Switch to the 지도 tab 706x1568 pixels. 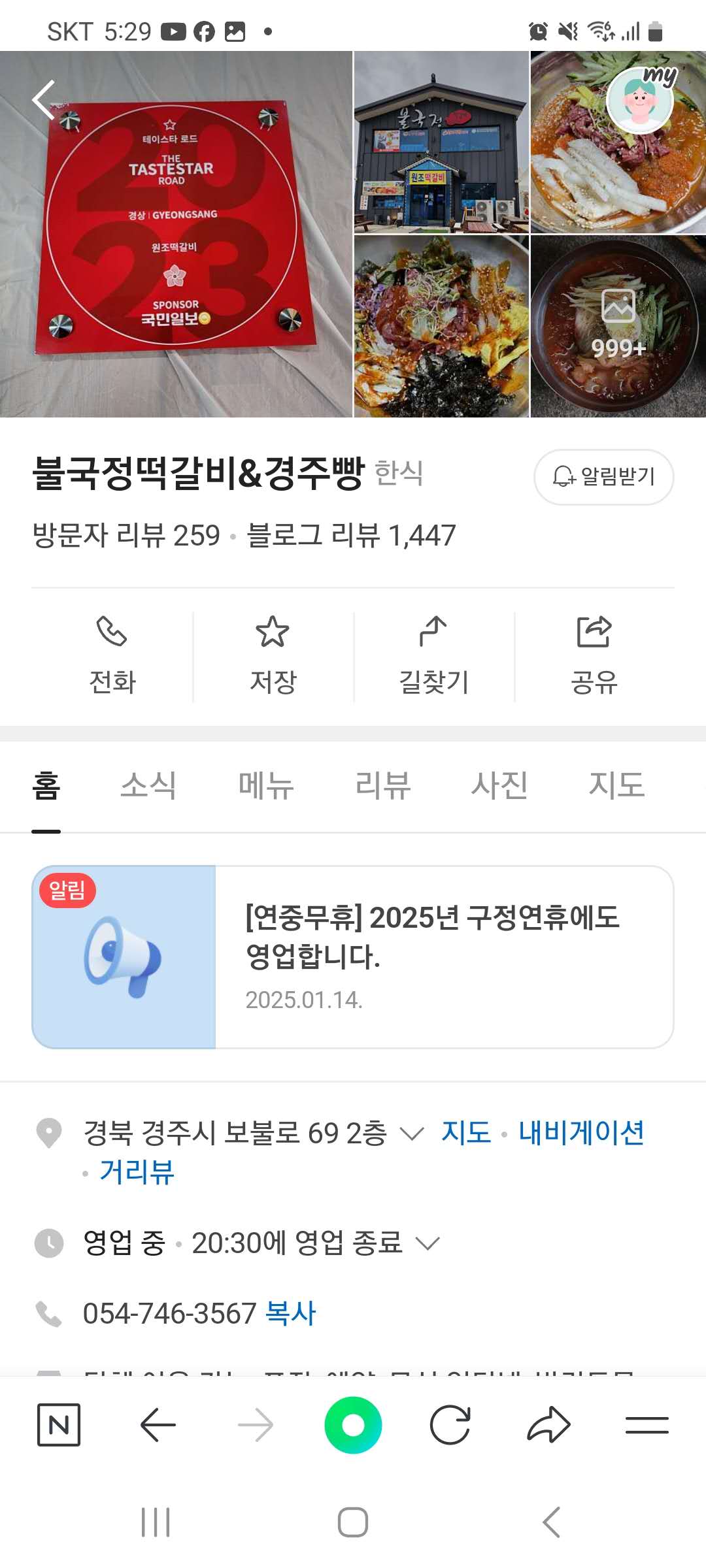tap(616, 785)
